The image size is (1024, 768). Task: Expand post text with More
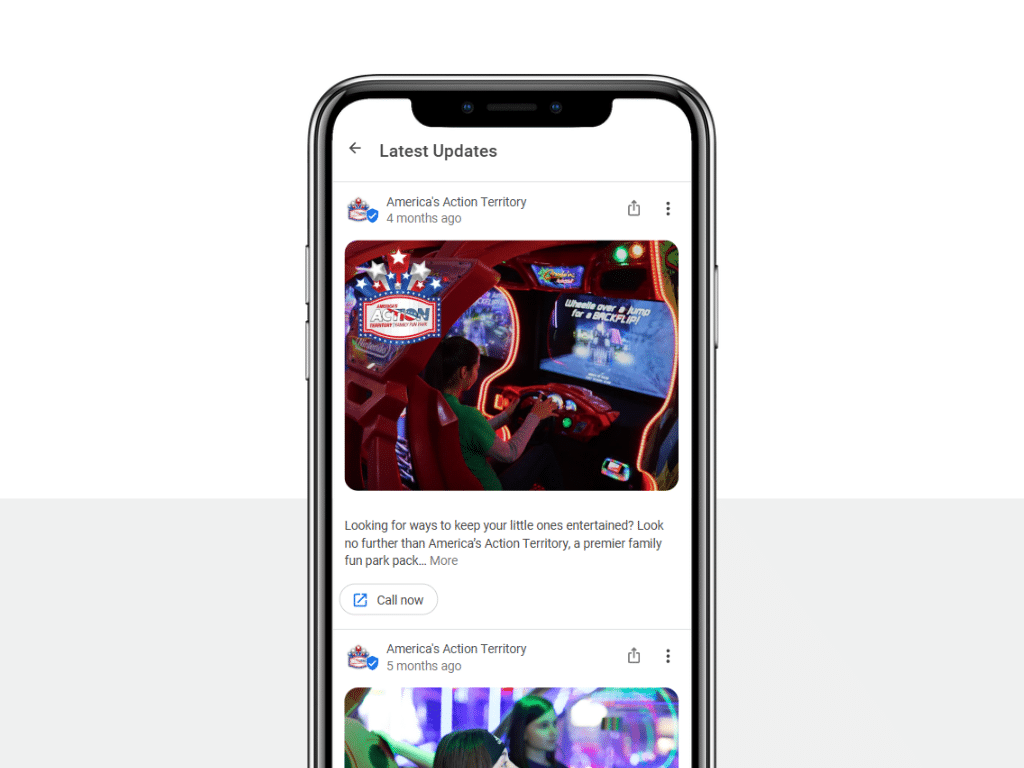444,561
